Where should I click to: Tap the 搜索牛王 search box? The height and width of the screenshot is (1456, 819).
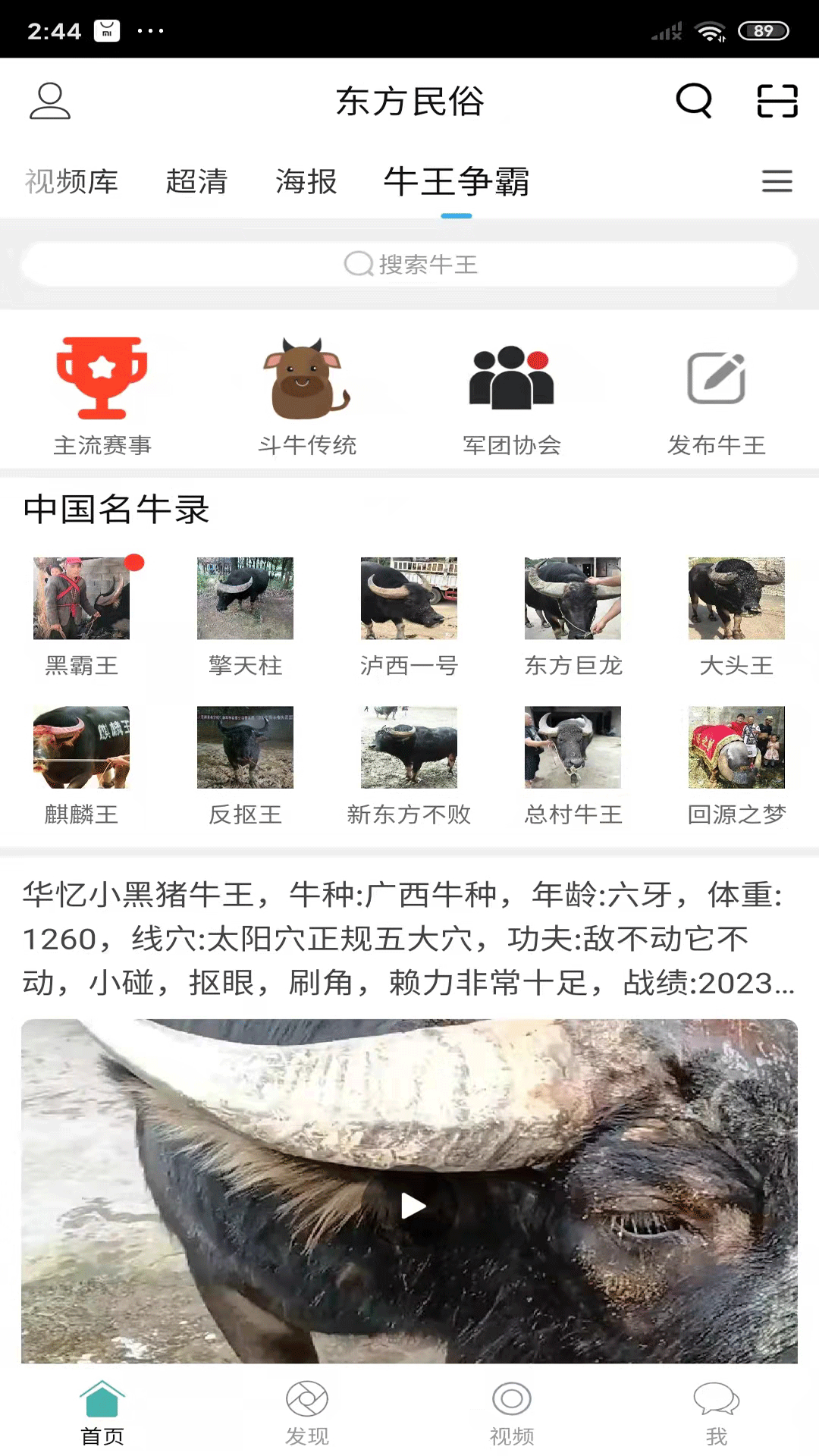click(409, 265)
